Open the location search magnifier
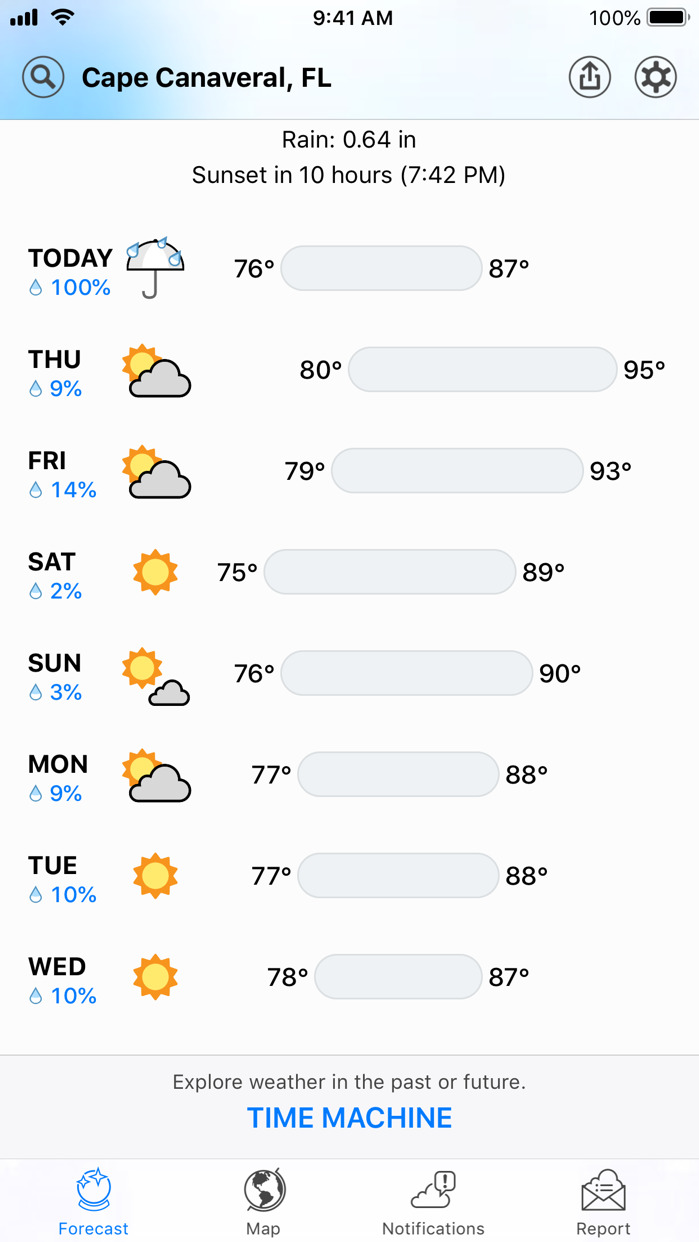Screen dimensions: 699x1242 [43, 77]
